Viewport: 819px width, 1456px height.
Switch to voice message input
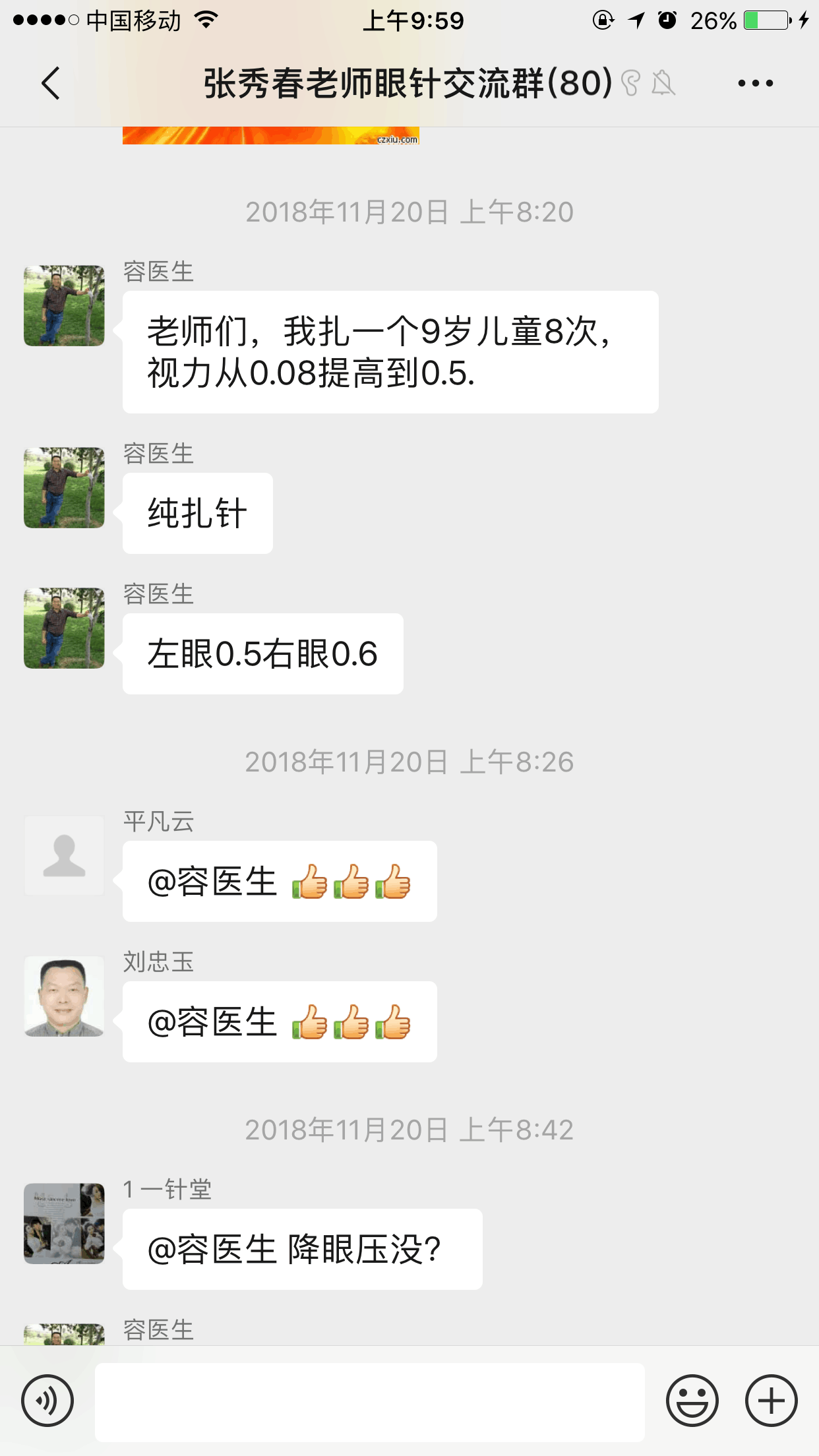[47, 1401]
